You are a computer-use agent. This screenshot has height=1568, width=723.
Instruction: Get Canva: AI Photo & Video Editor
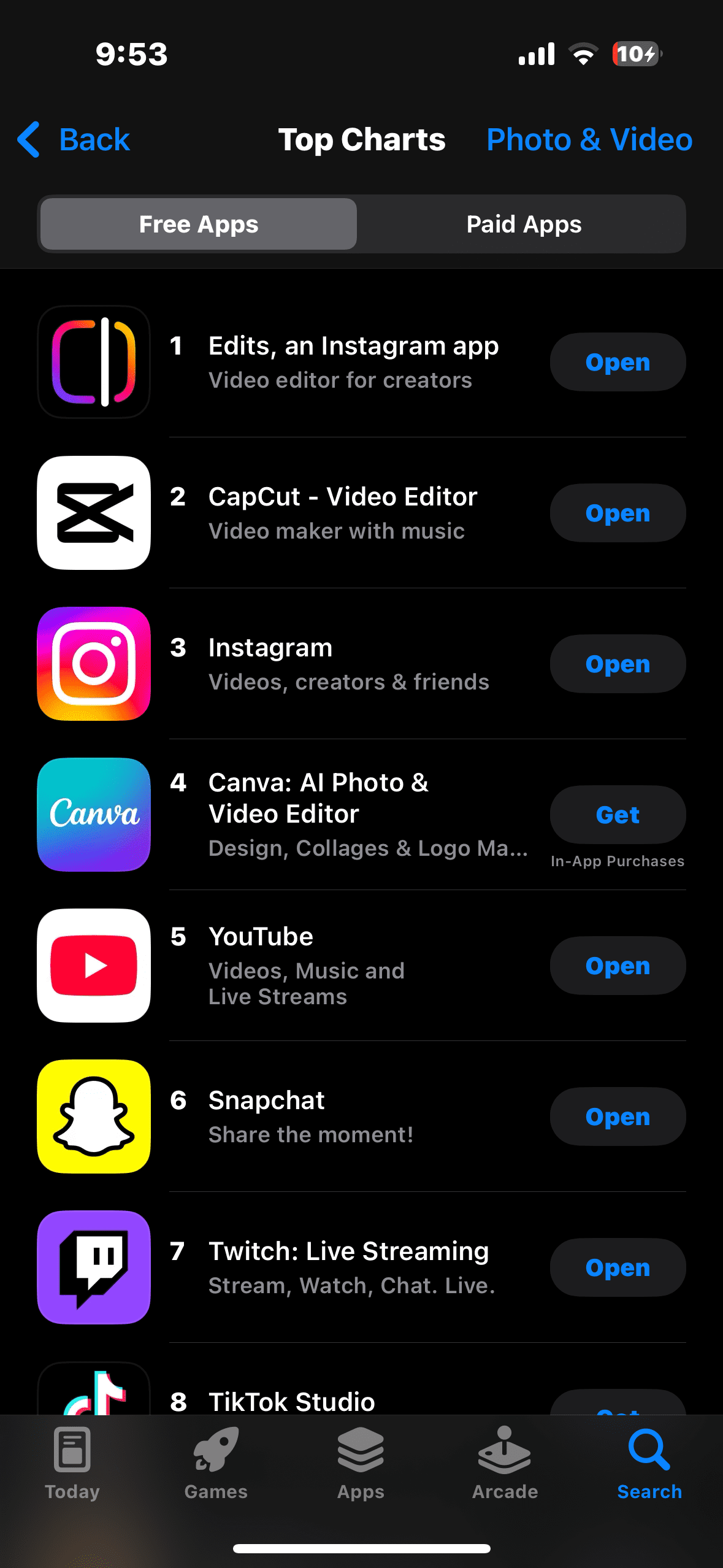point(617,815)
